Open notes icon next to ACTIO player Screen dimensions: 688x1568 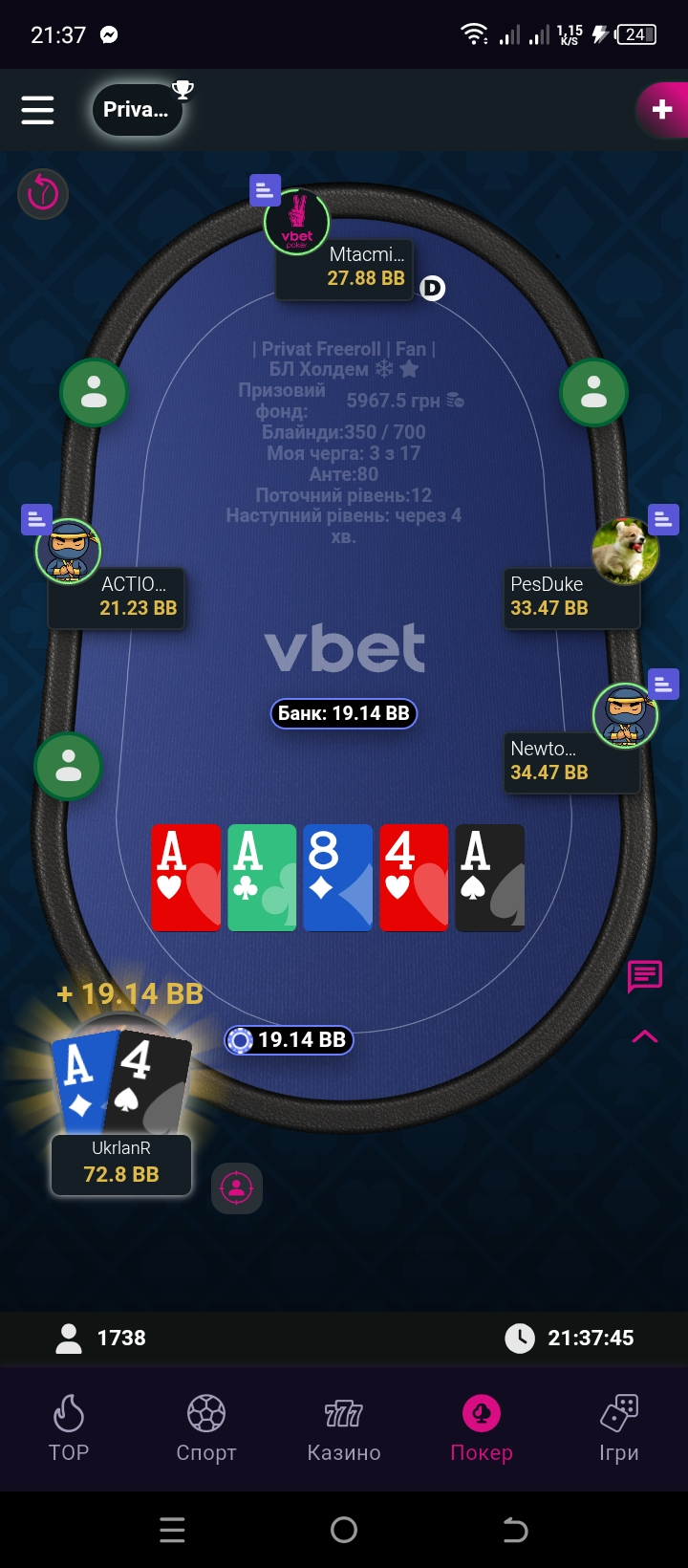click(x=36, y=519)
